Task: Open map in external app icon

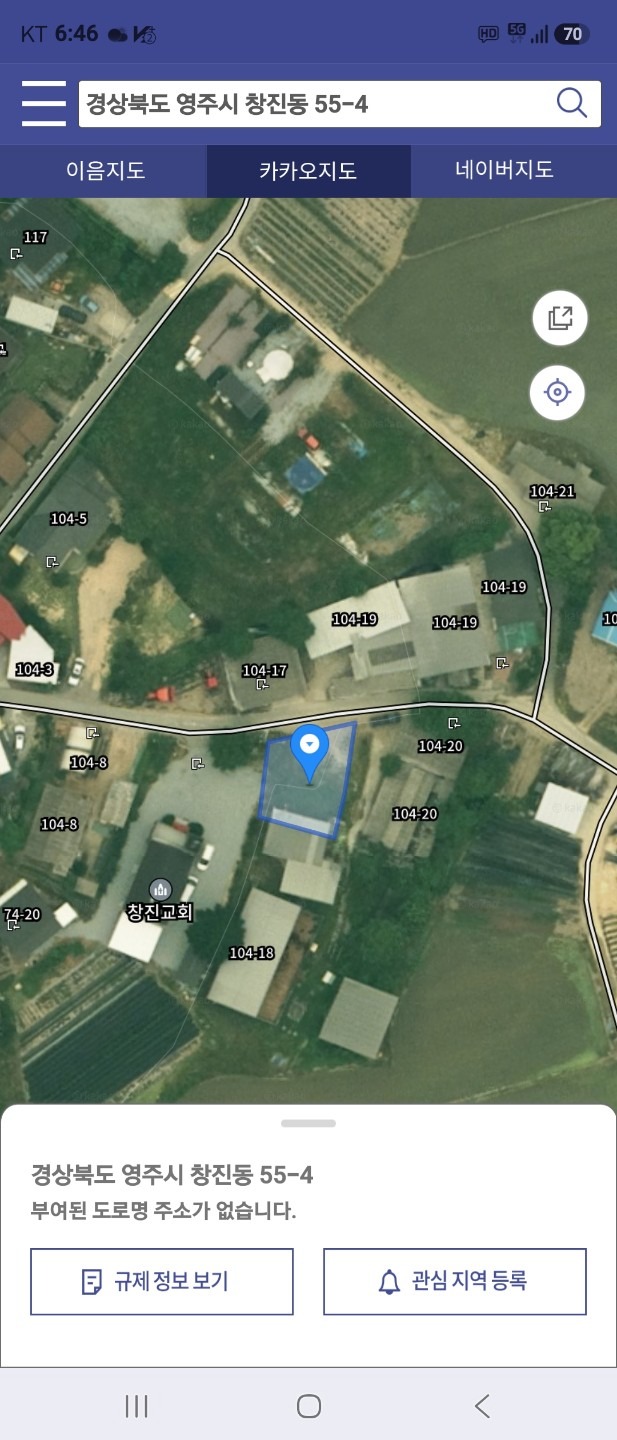Action: pyautogui.click(x=559, y=318)
